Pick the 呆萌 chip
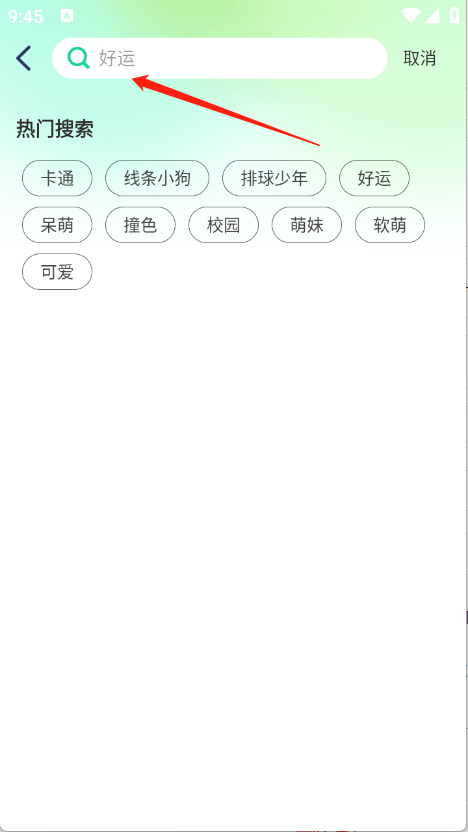 [x=57, y=225]
